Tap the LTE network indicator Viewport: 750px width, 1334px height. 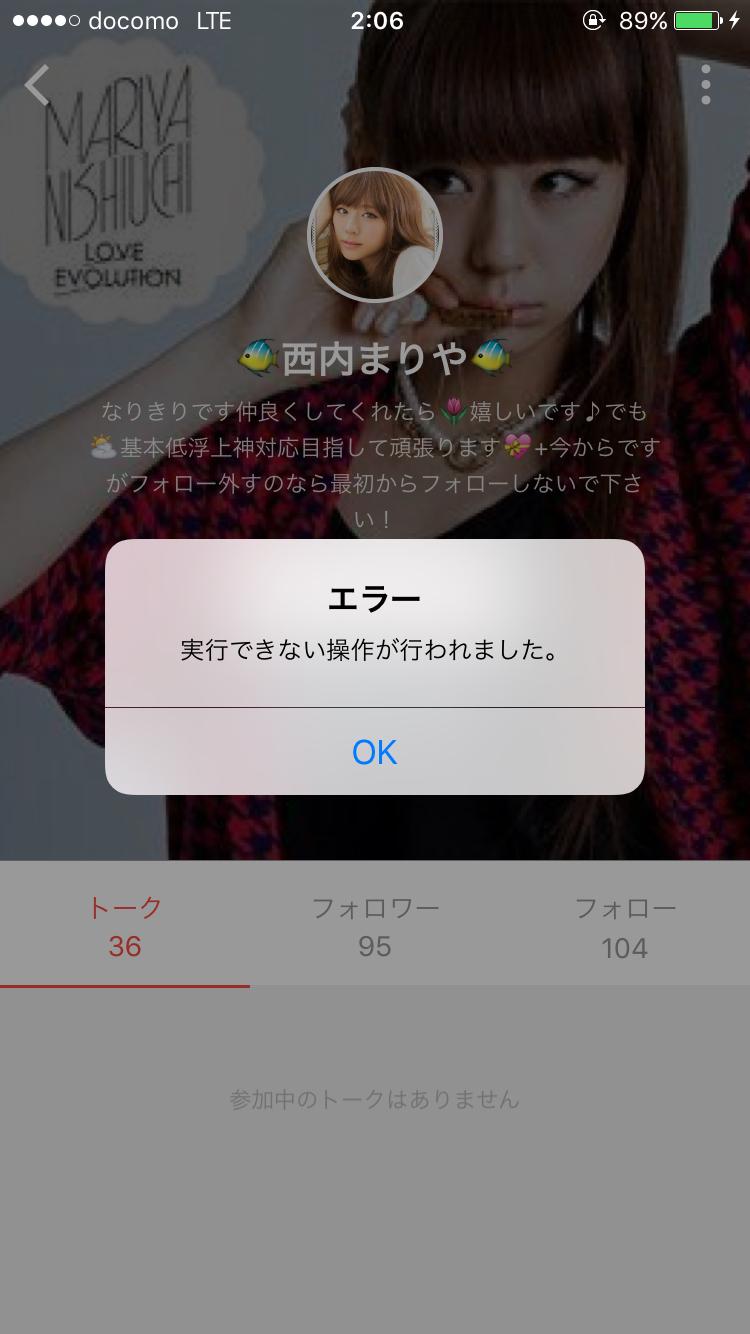pos(213,20)
